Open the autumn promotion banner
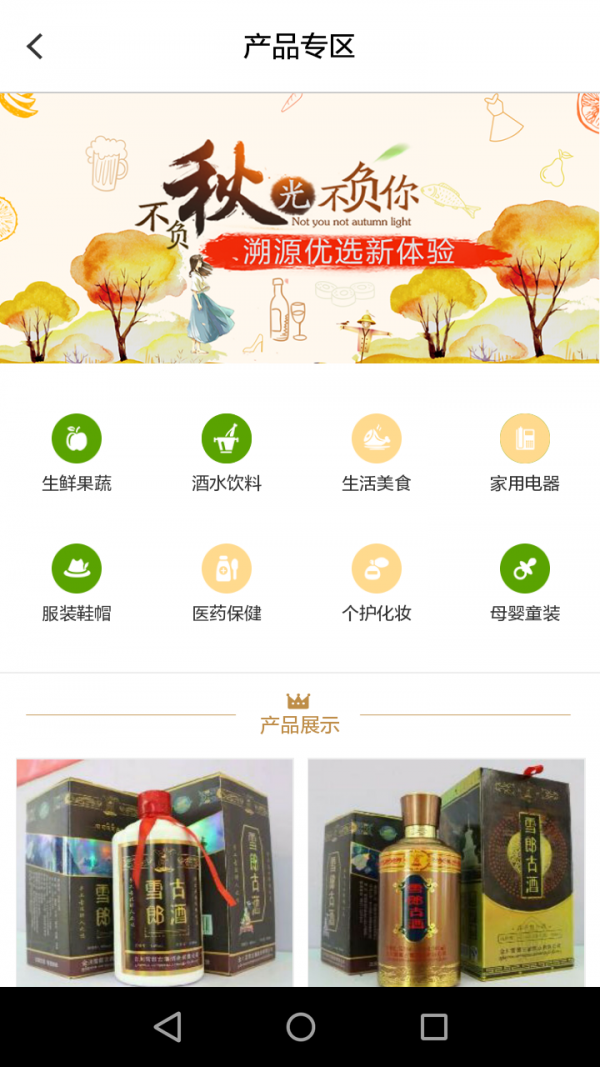Viewport: 600px width, 1067px height. pos(300,228)
